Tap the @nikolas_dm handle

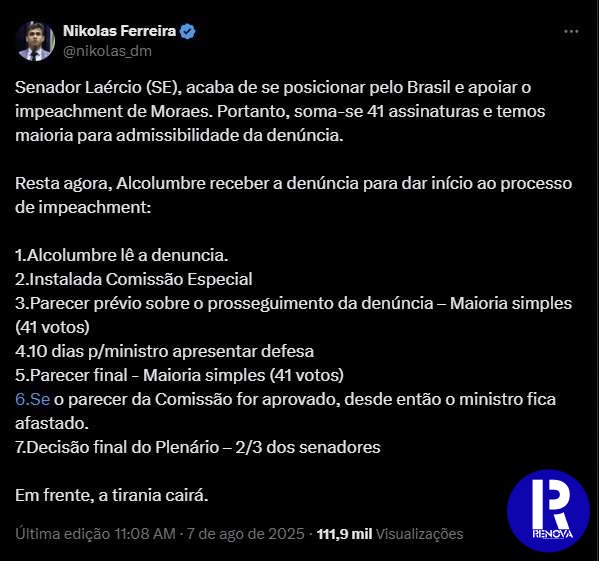click(x=107, y=51)
